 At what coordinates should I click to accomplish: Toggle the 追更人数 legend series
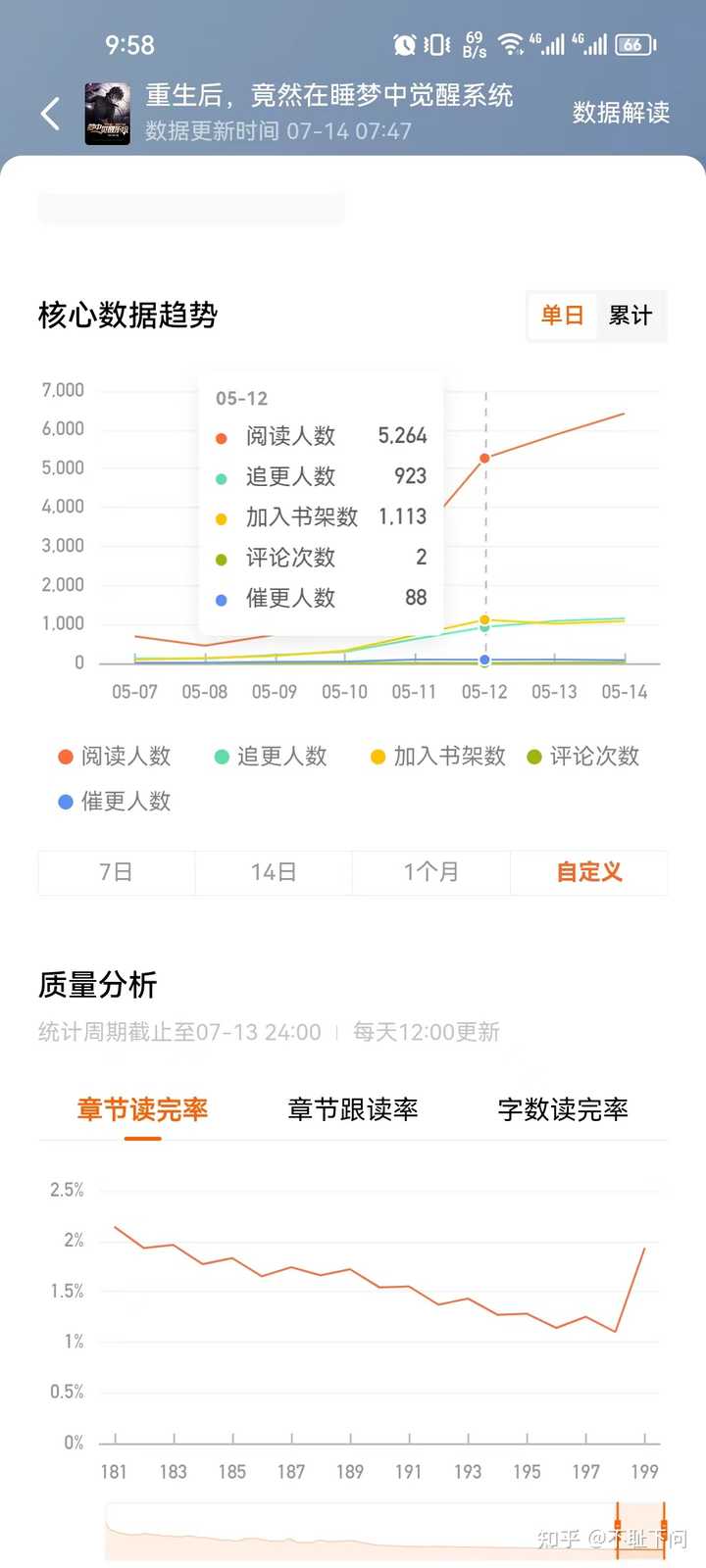[x=271, y=757]
